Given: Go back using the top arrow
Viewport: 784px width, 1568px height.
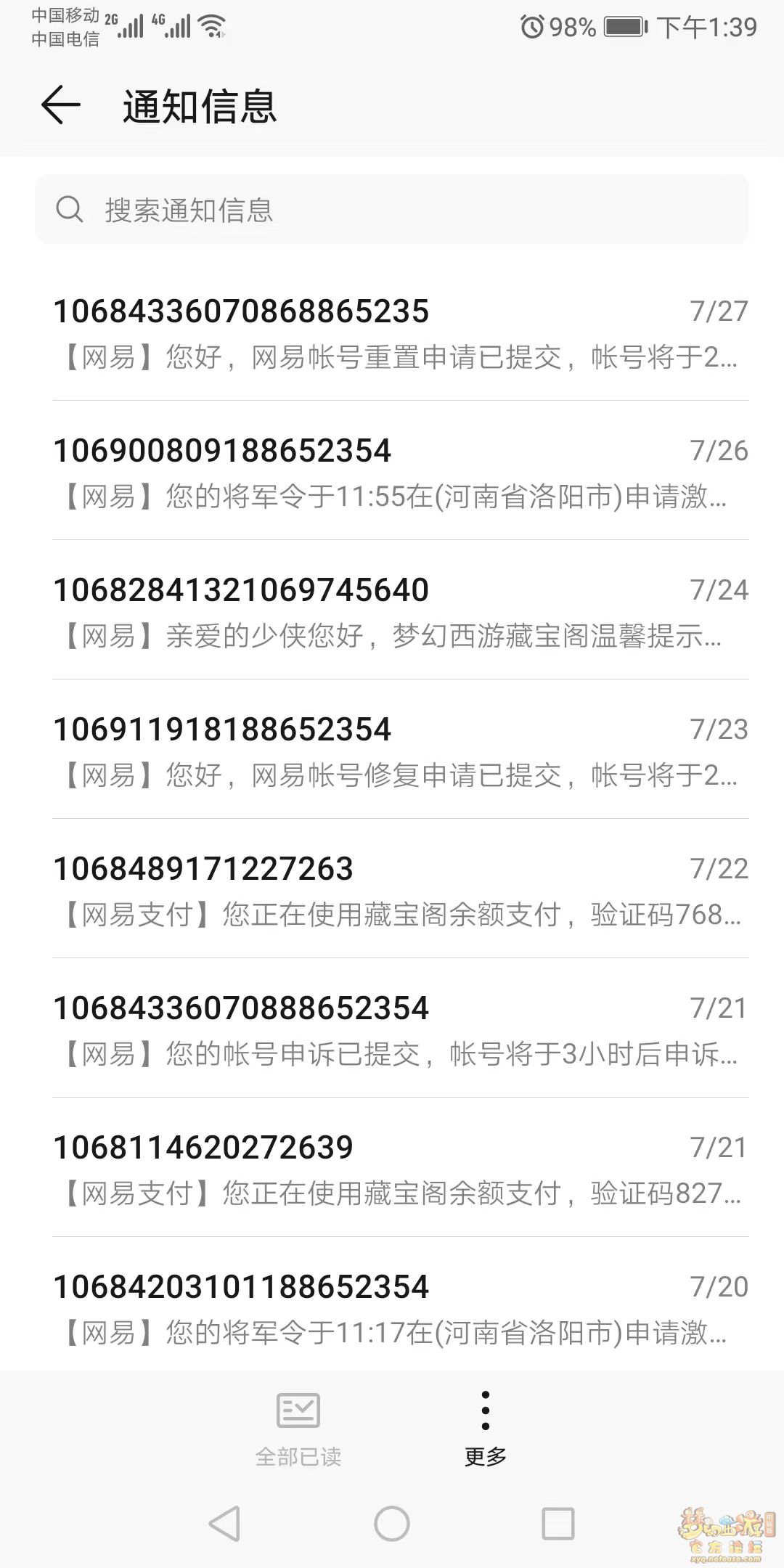Looking at the screenshot, I should [x=60, y=105].
